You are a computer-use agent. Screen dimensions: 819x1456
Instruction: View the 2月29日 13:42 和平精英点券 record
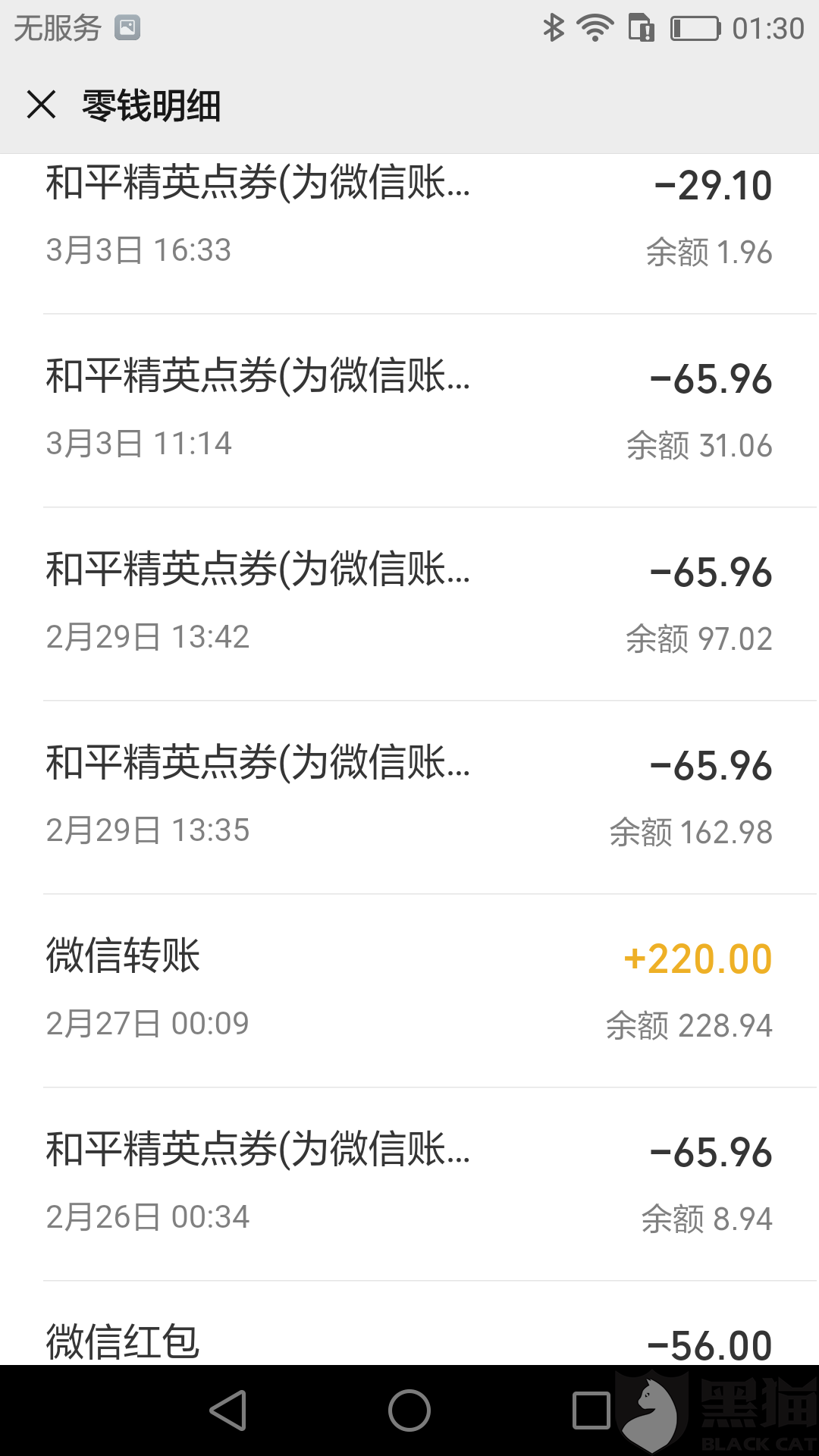(409, 603)
